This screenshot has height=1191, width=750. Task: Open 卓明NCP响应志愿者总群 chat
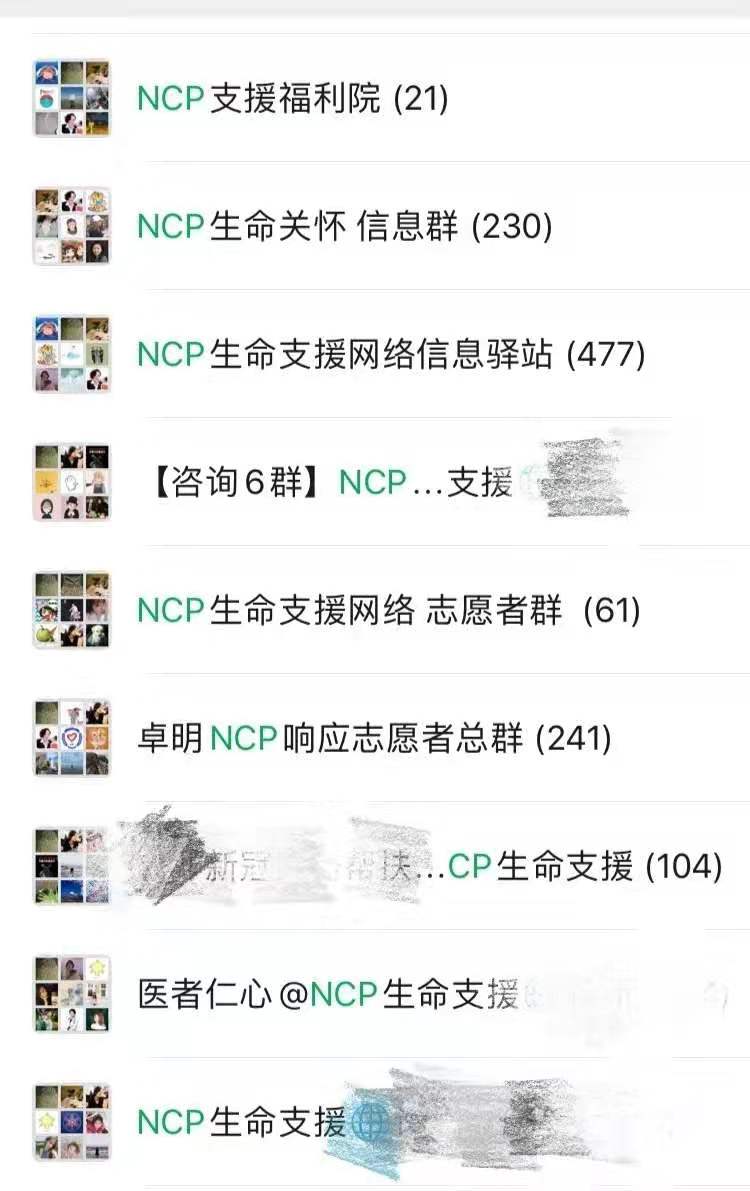(374, 739)
